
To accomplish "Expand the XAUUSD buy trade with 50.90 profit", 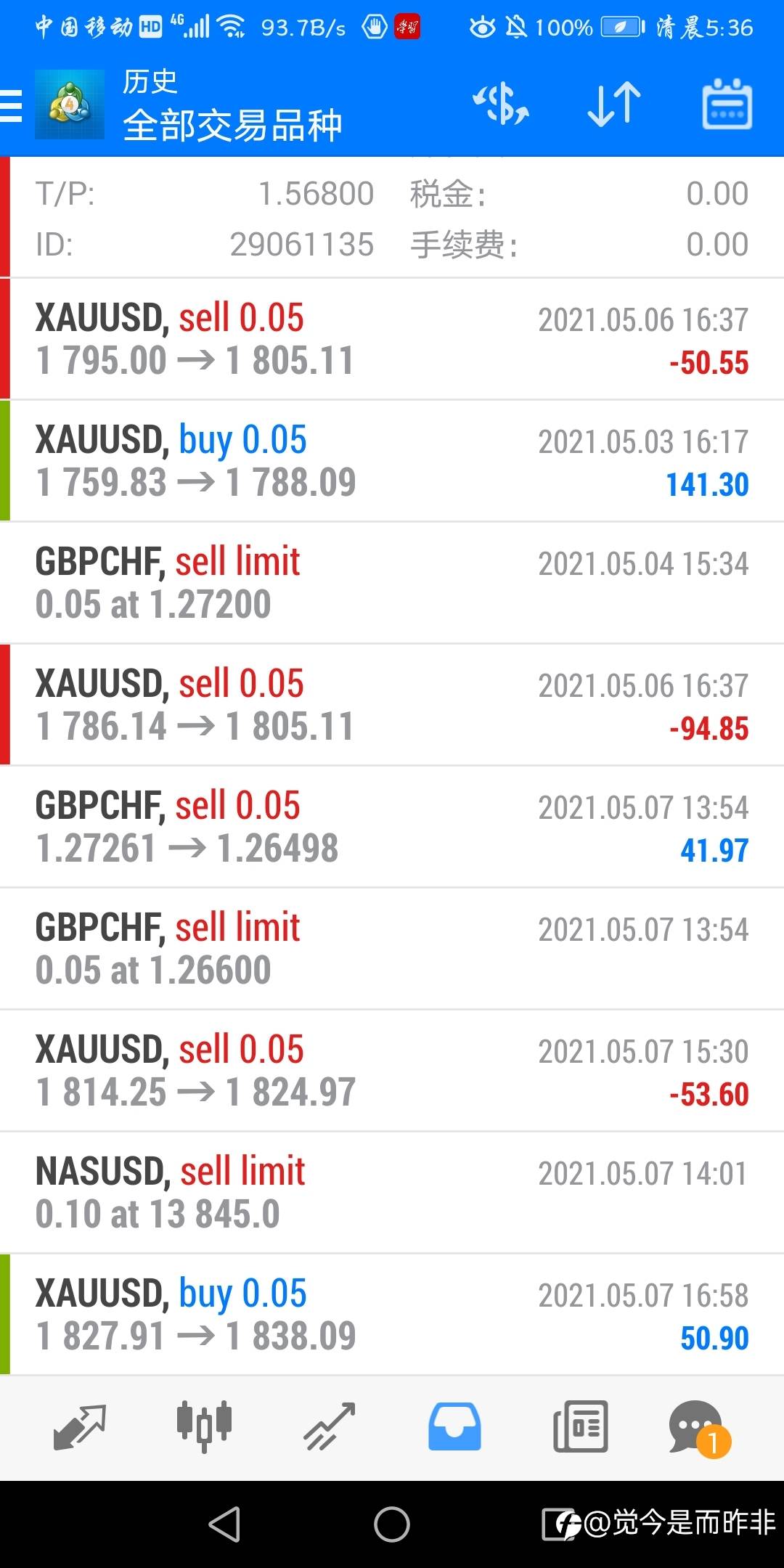I will click(392, 1315).
